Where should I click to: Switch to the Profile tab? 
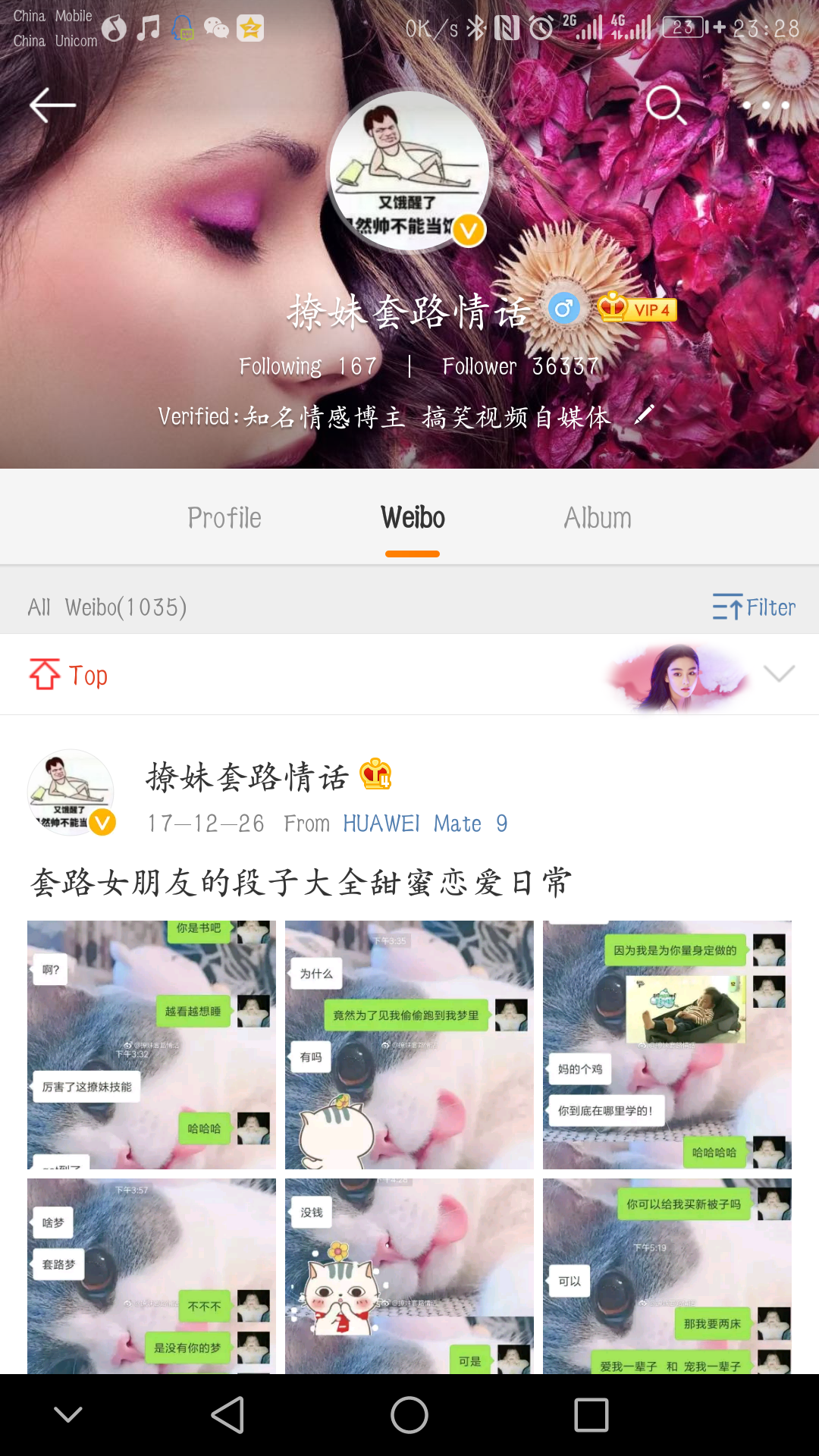coord(224,518)
